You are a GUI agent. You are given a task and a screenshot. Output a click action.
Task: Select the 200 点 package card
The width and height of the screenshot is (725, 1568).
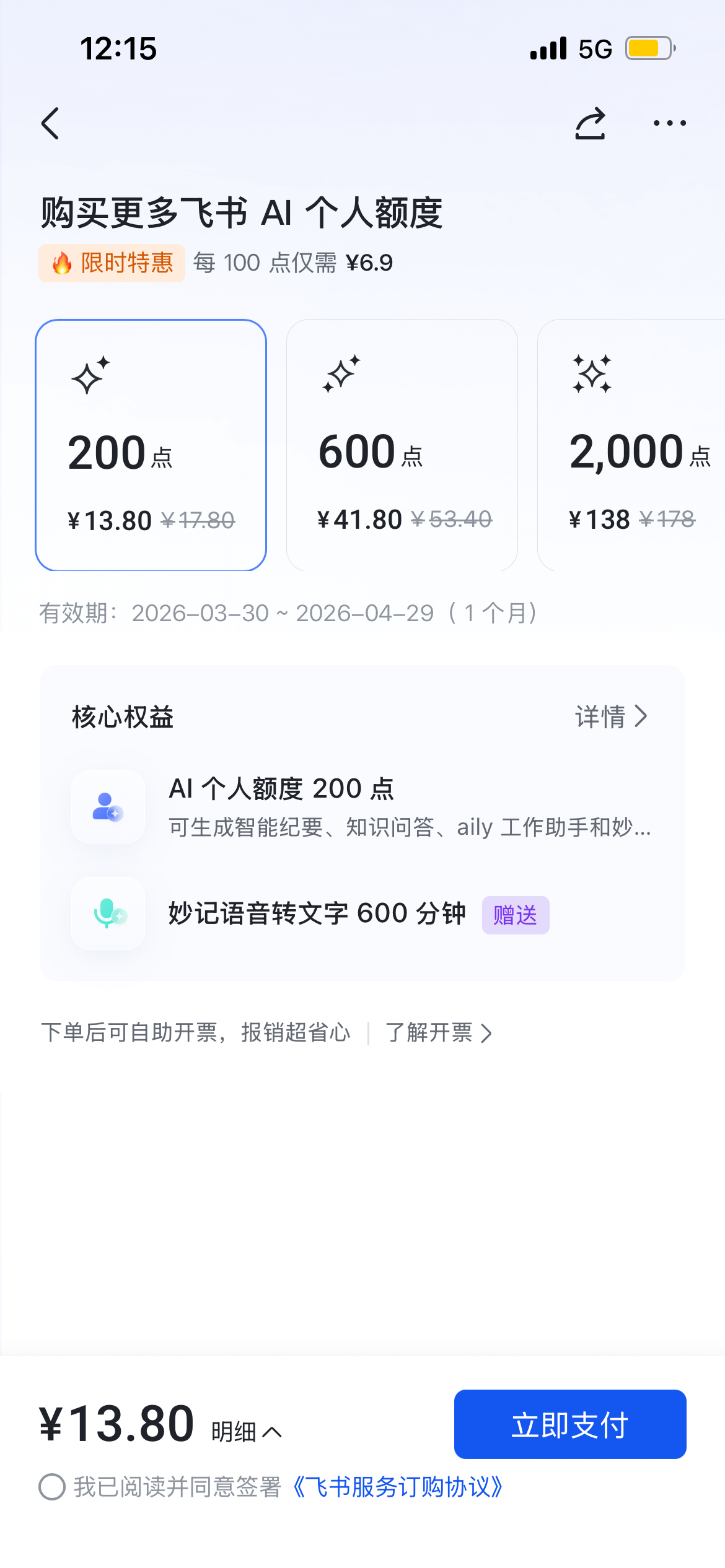[151, 445]
